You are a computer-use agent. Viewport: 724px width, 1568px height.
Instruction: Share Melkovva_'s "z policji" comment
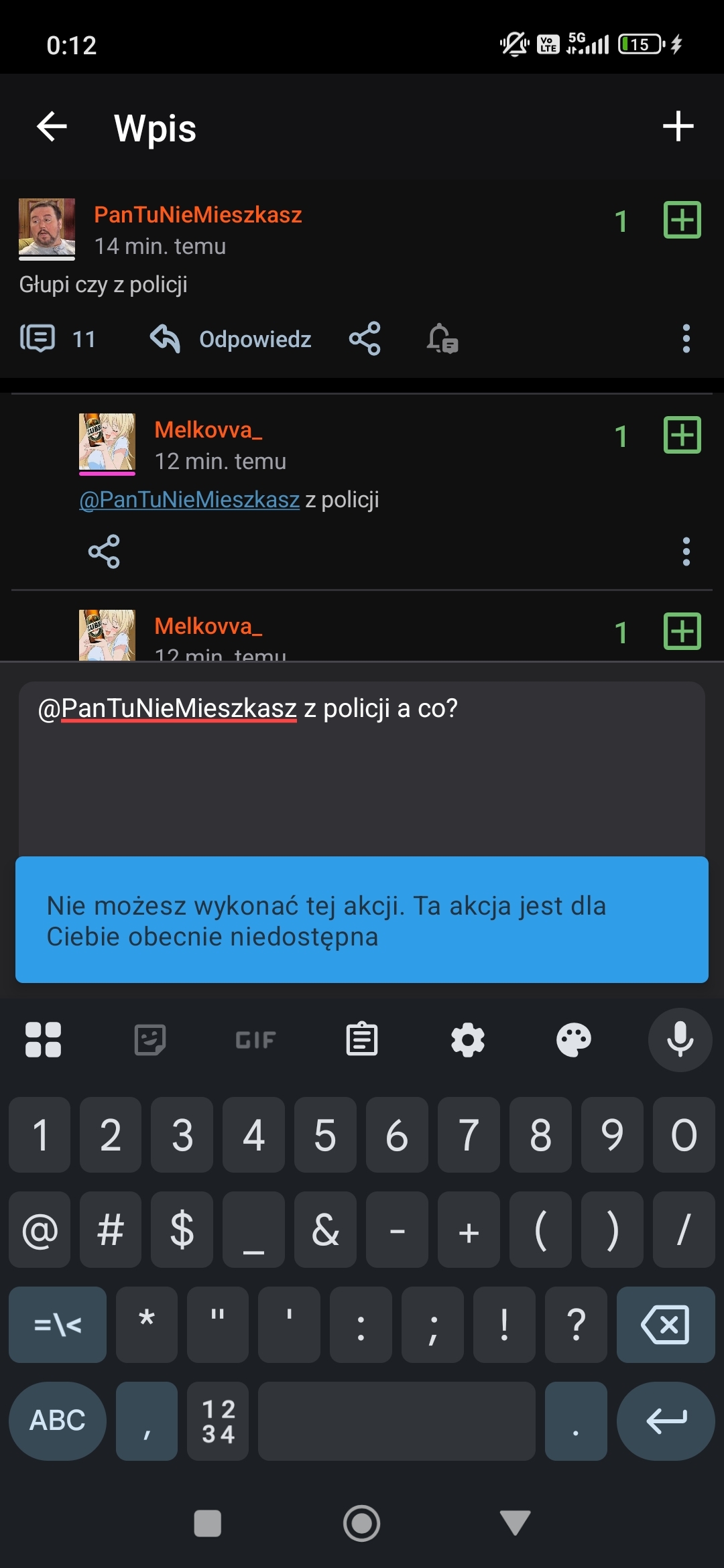(x=104, y=551)
